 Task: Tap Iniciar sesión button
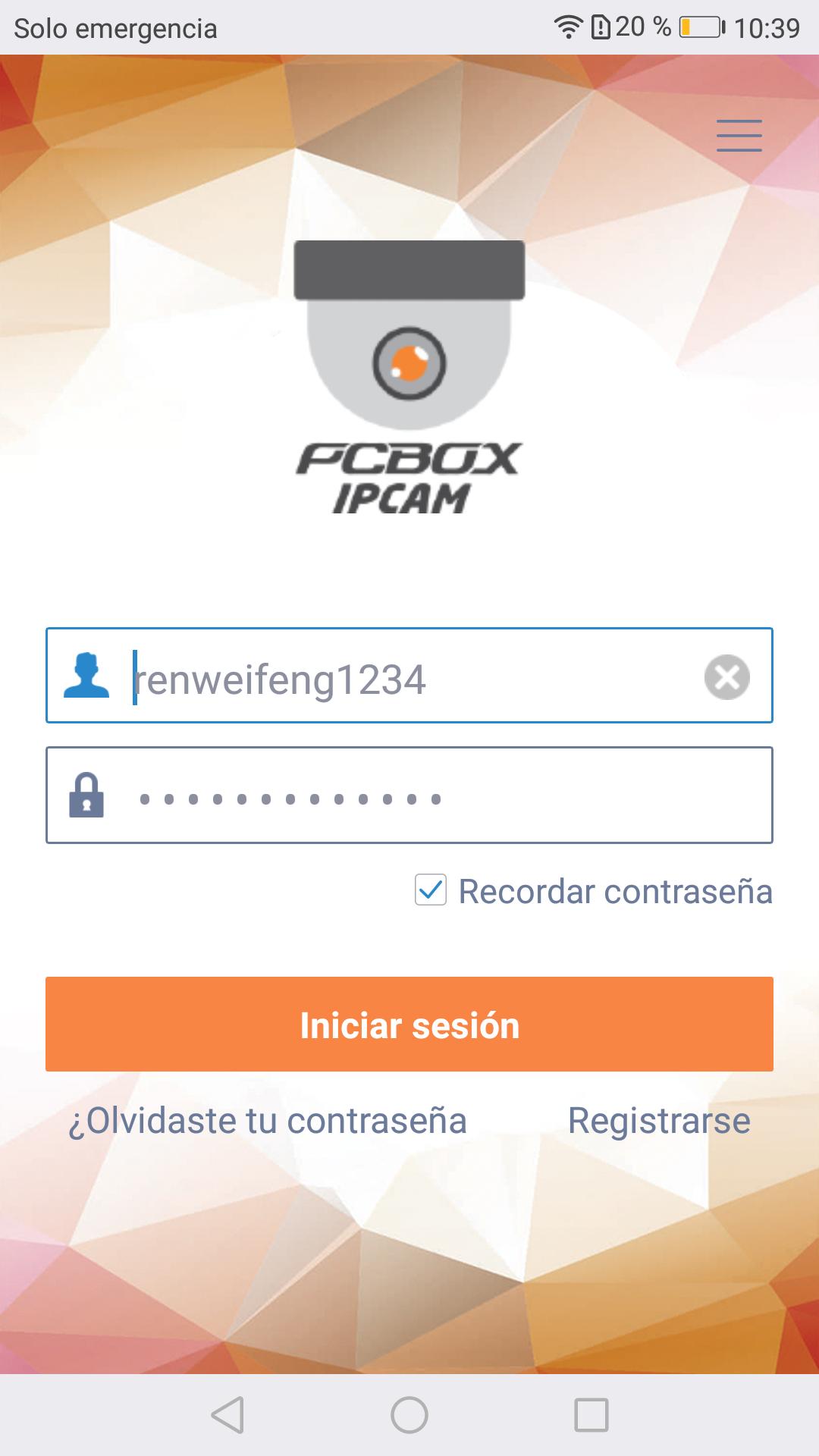[x=409, y=1025]
